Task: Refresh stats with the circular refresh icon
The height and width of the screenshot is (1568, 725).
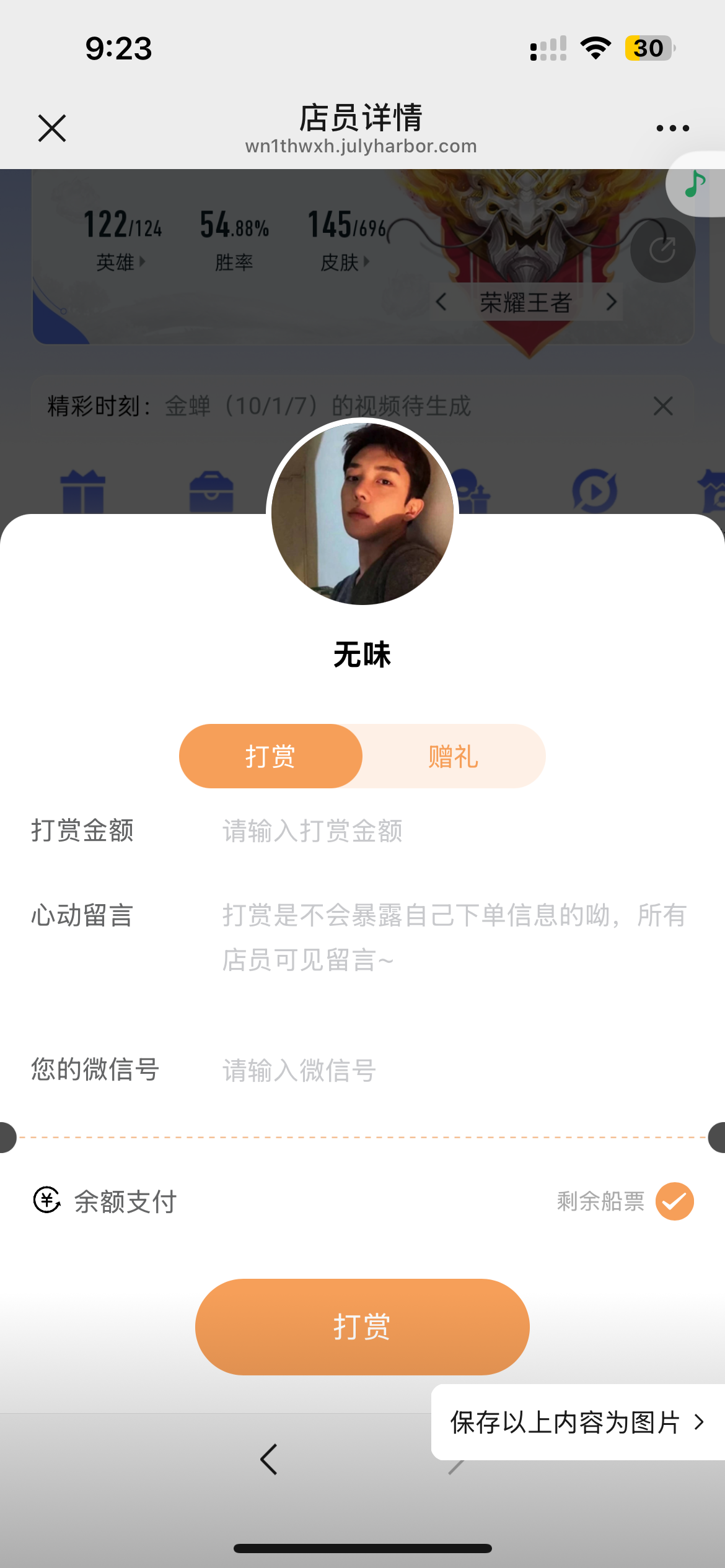Action: [x=663, y=250]
